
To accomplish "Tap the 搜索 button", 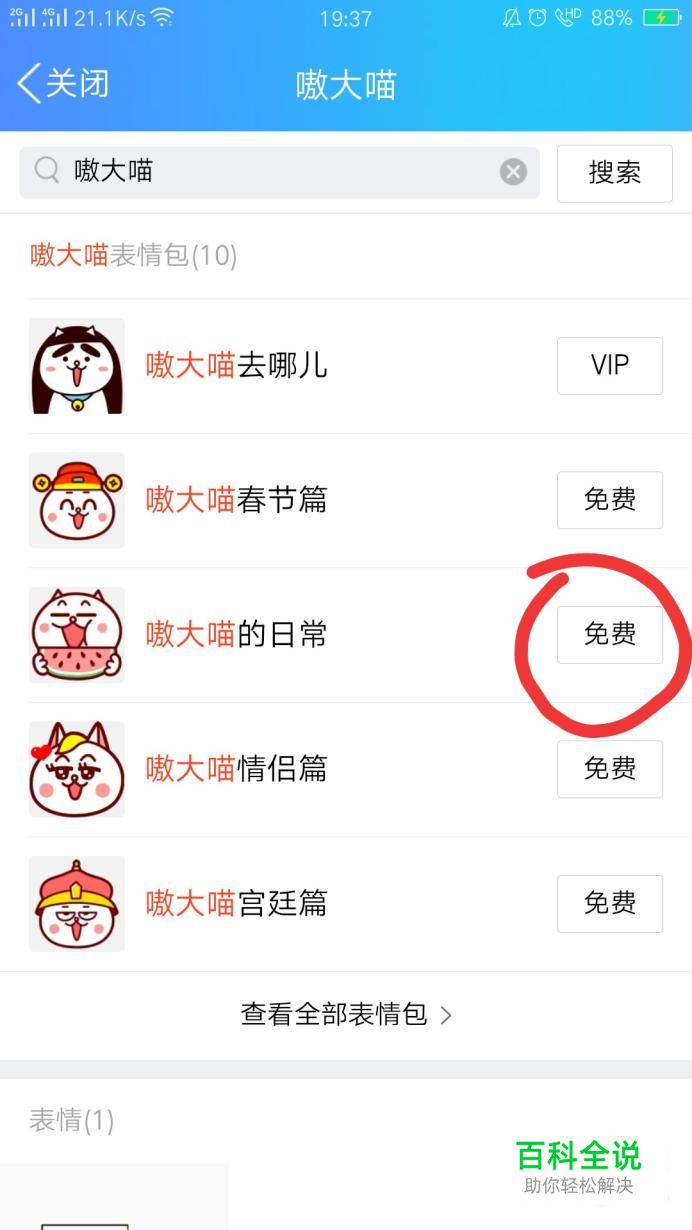I will (614, 173).
